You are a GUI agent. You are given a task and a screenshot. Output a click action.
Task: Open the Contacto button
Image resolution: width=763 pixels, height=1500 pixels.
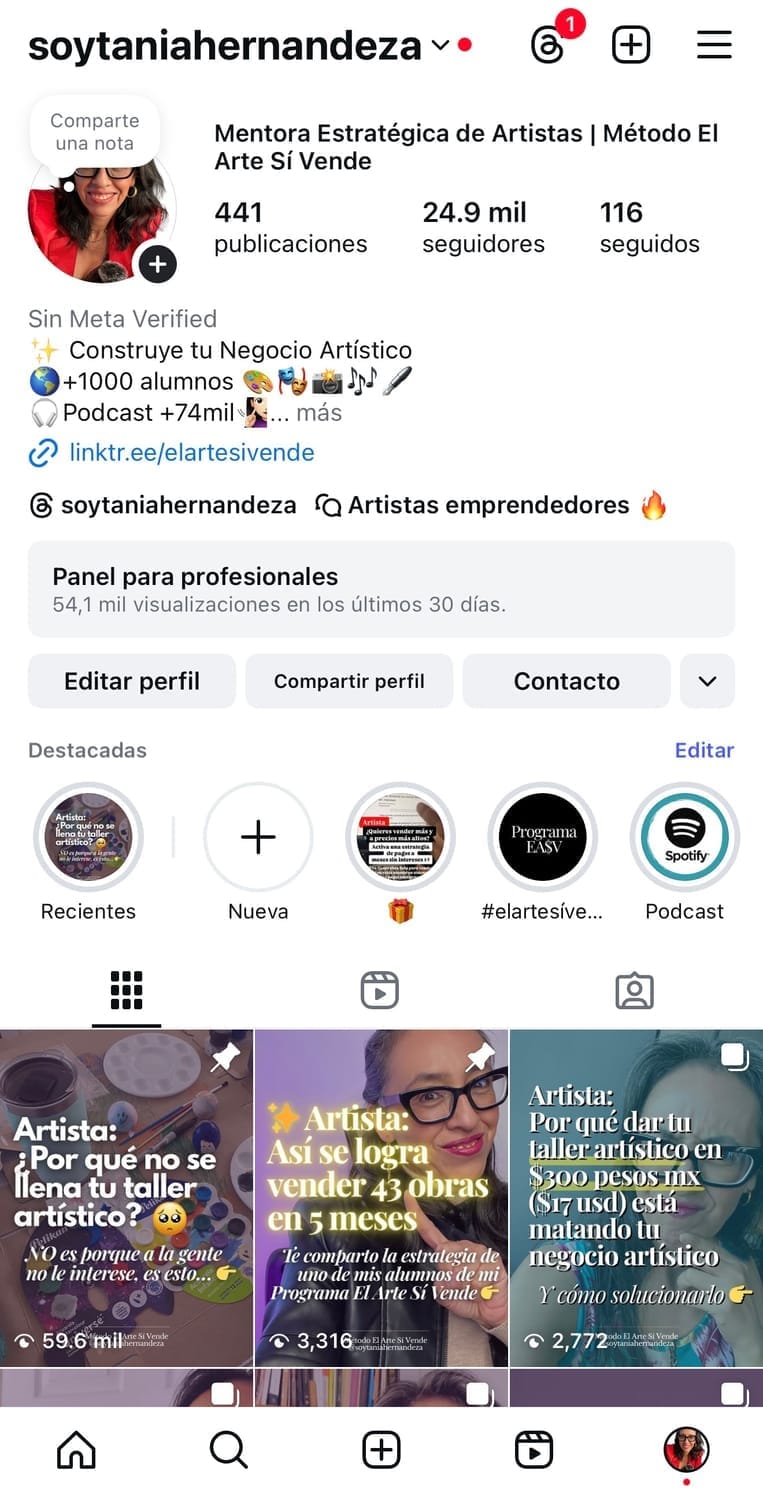pos(566,681)
